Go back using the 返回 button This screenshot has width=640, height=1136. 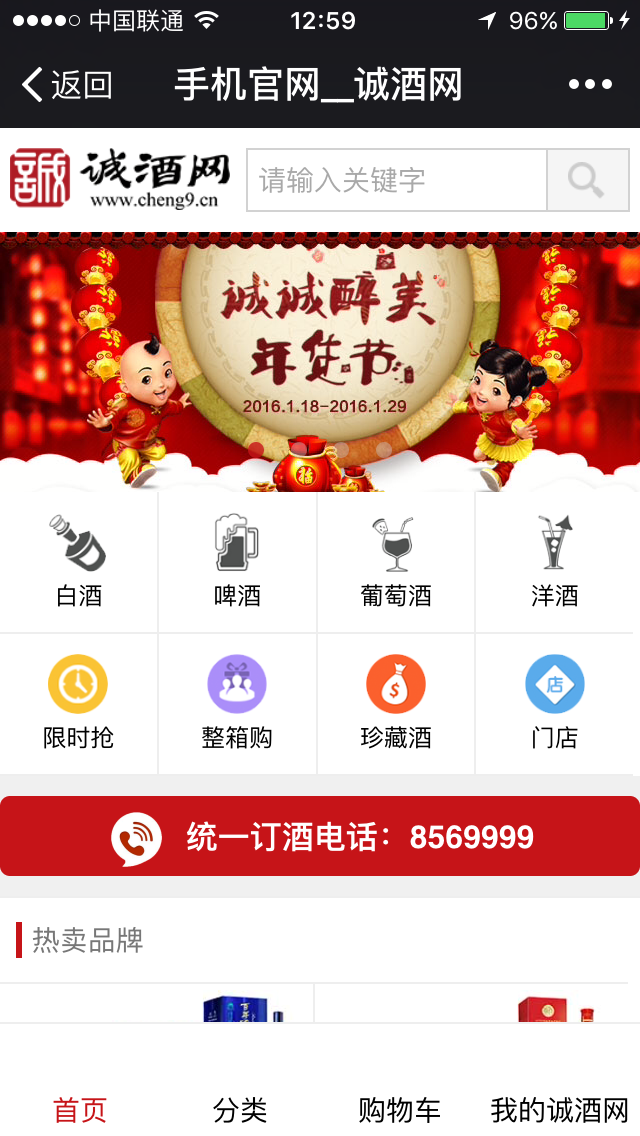(66, 85)
